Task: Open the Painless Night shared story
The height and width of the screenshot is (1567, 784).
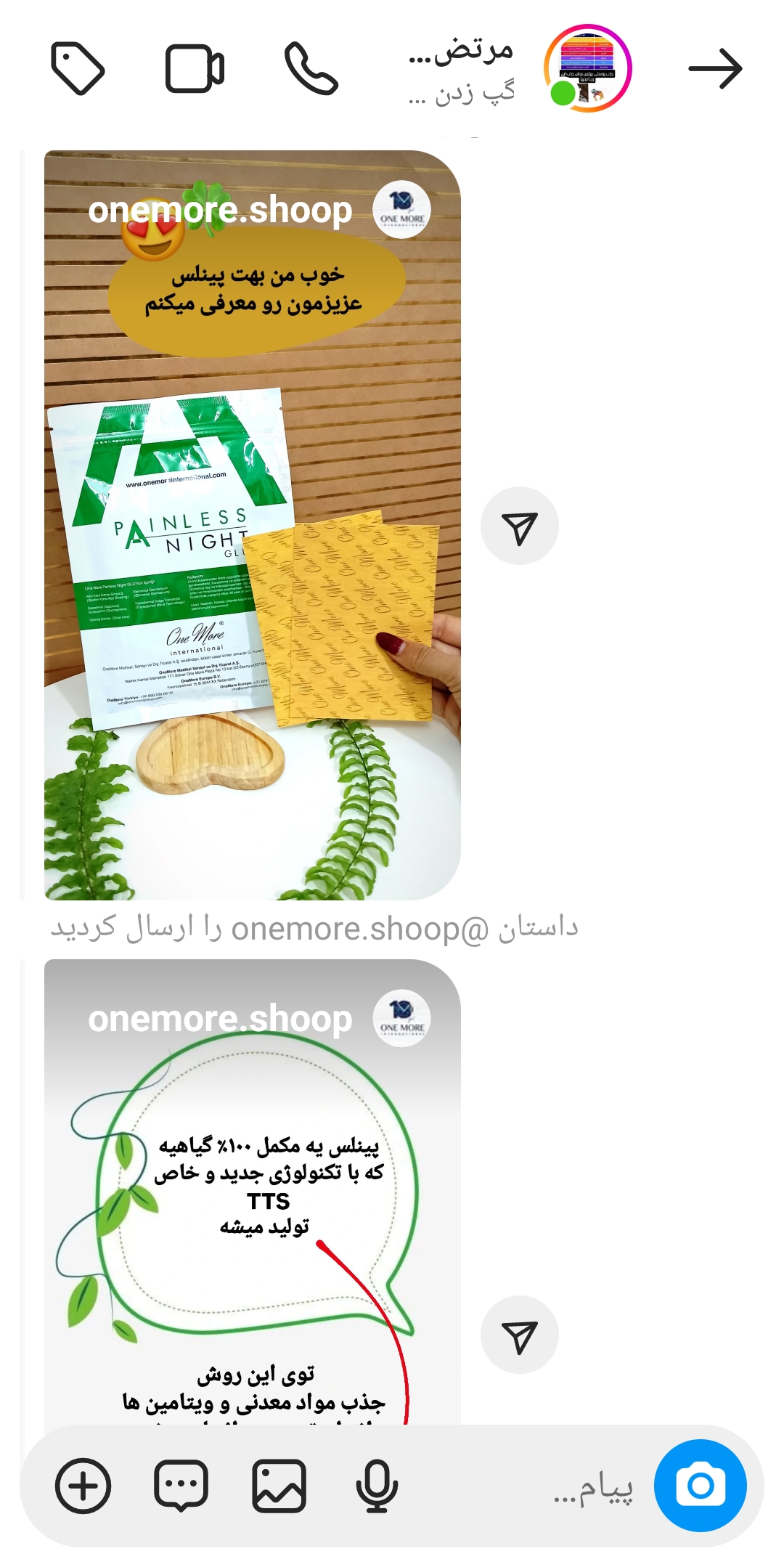Action: tap(252, 524)
